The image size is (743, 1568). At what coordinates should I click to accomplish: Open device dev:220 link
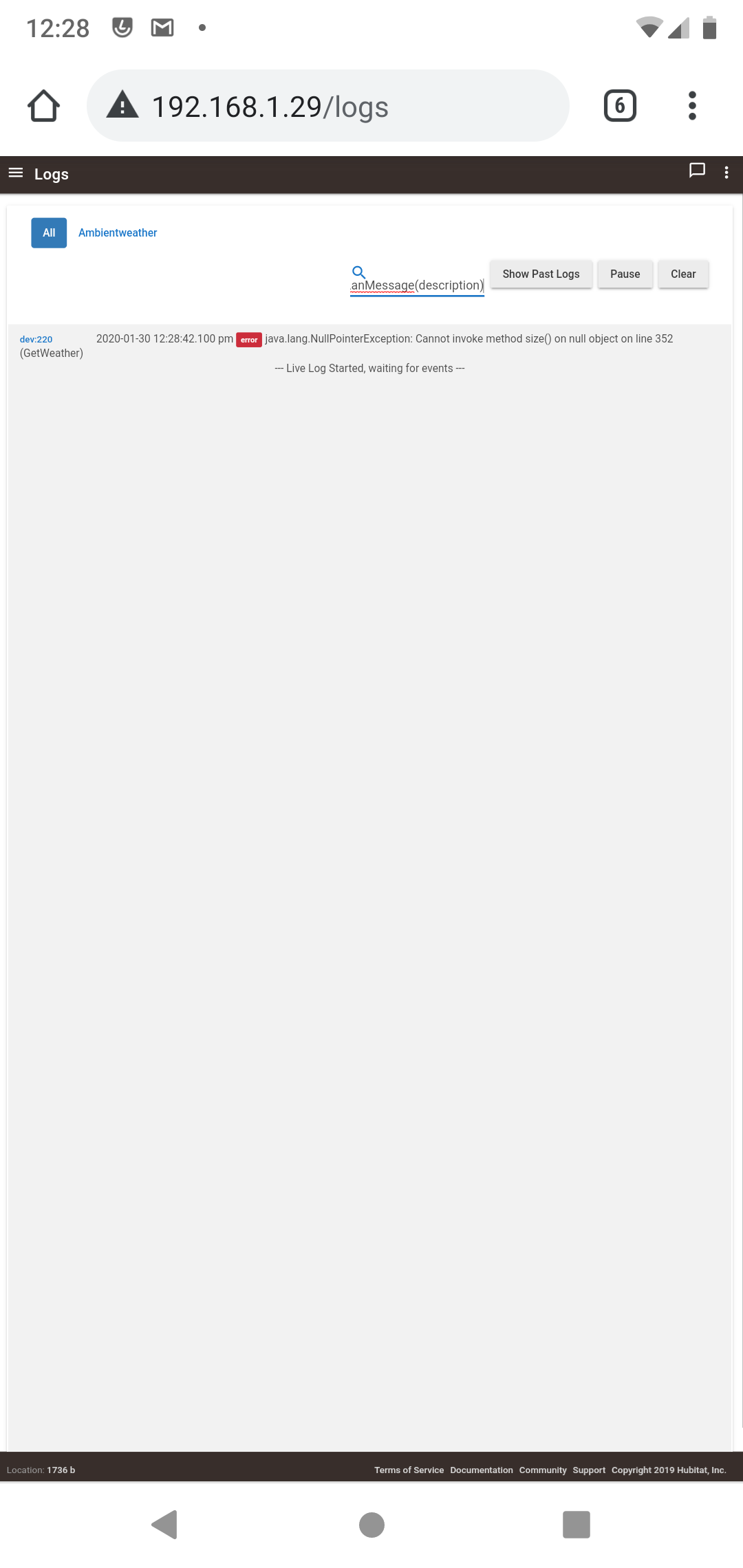[36, 339]
